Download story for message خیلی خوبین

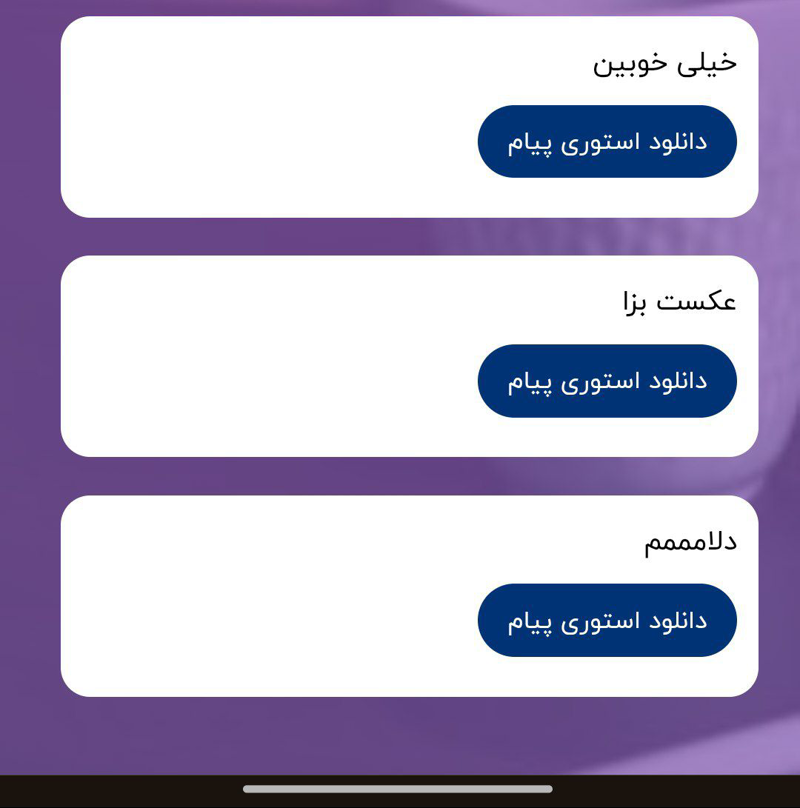607,142
